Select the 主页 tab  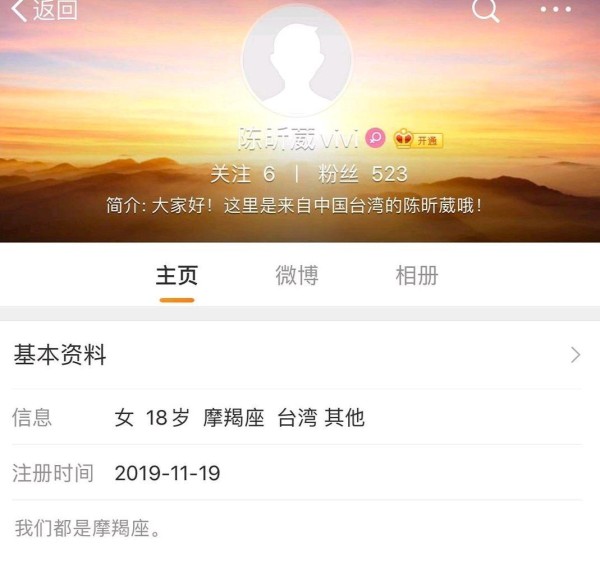177,276
